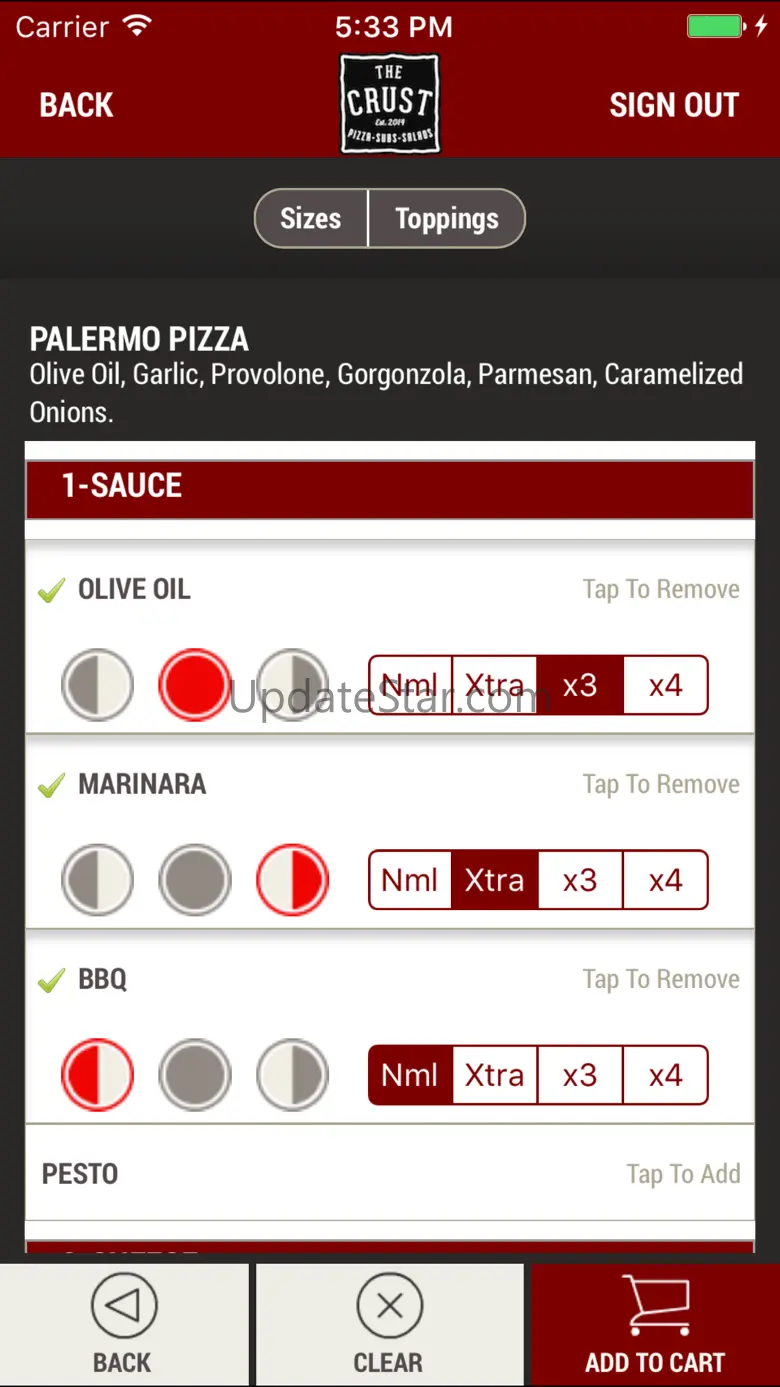
Task: Clear all topping selections
Action: (389, 1325)
